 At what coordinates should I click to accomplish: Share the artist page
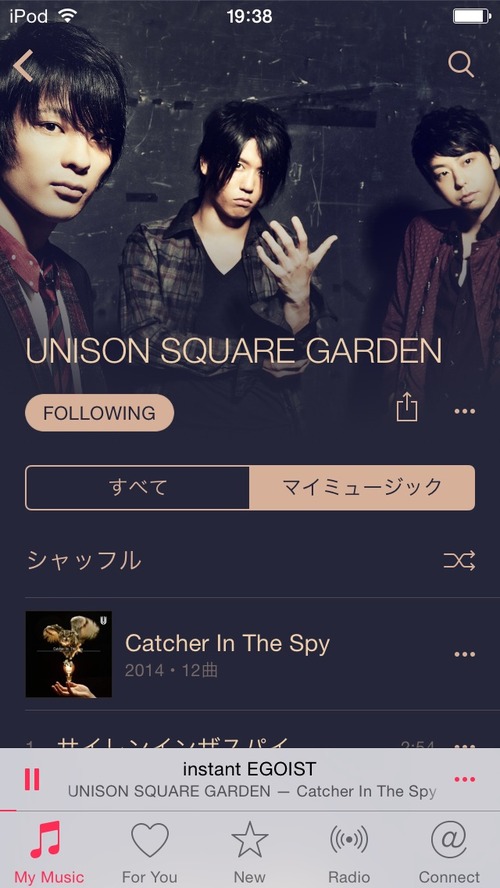(x=407, y=408)
